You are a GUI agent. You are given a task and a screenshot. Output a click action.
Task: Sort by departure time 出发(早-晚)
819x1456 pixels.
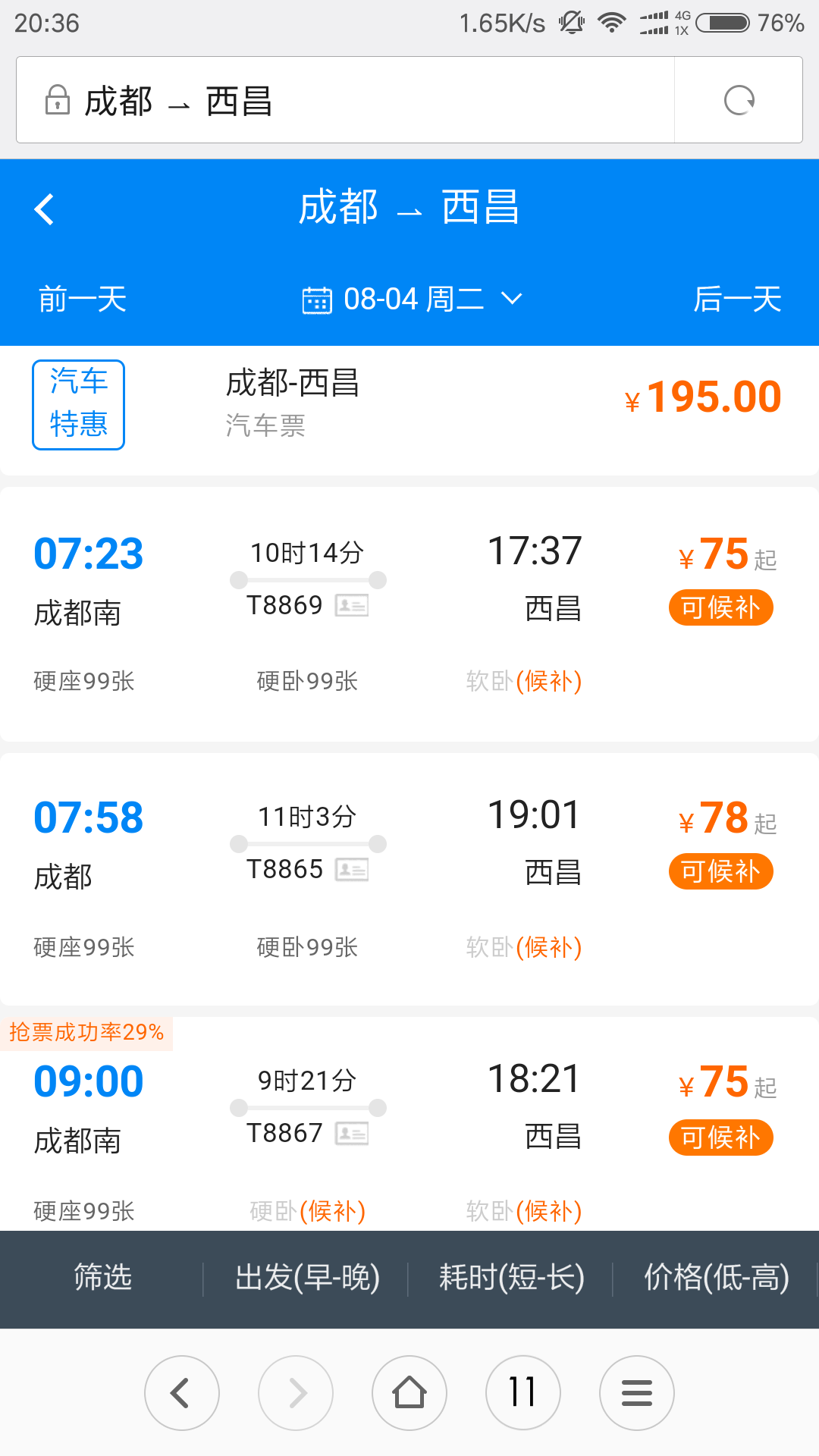click(307, 1278)
